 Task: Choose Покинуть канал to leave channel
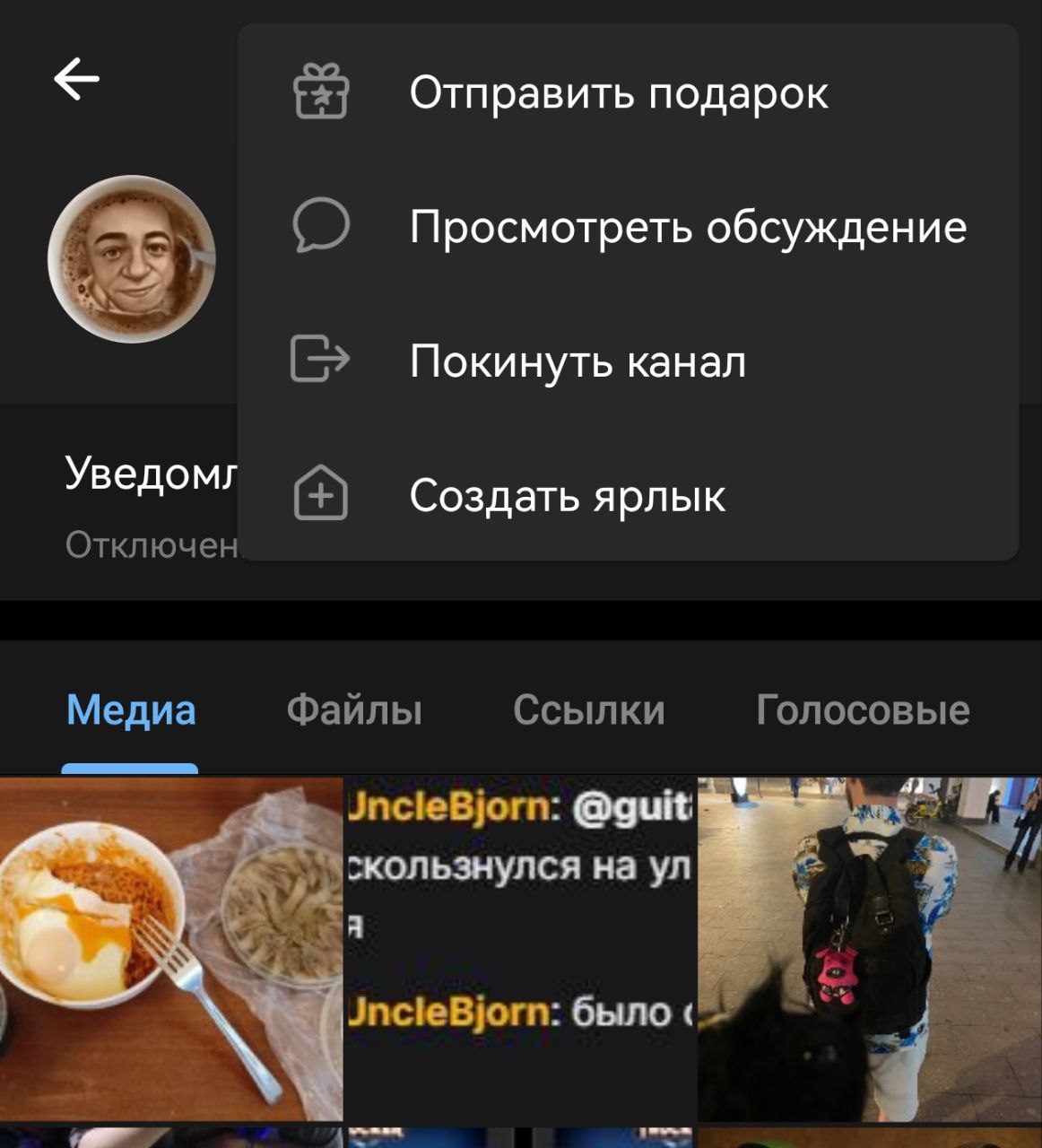[x=577, y=361]
